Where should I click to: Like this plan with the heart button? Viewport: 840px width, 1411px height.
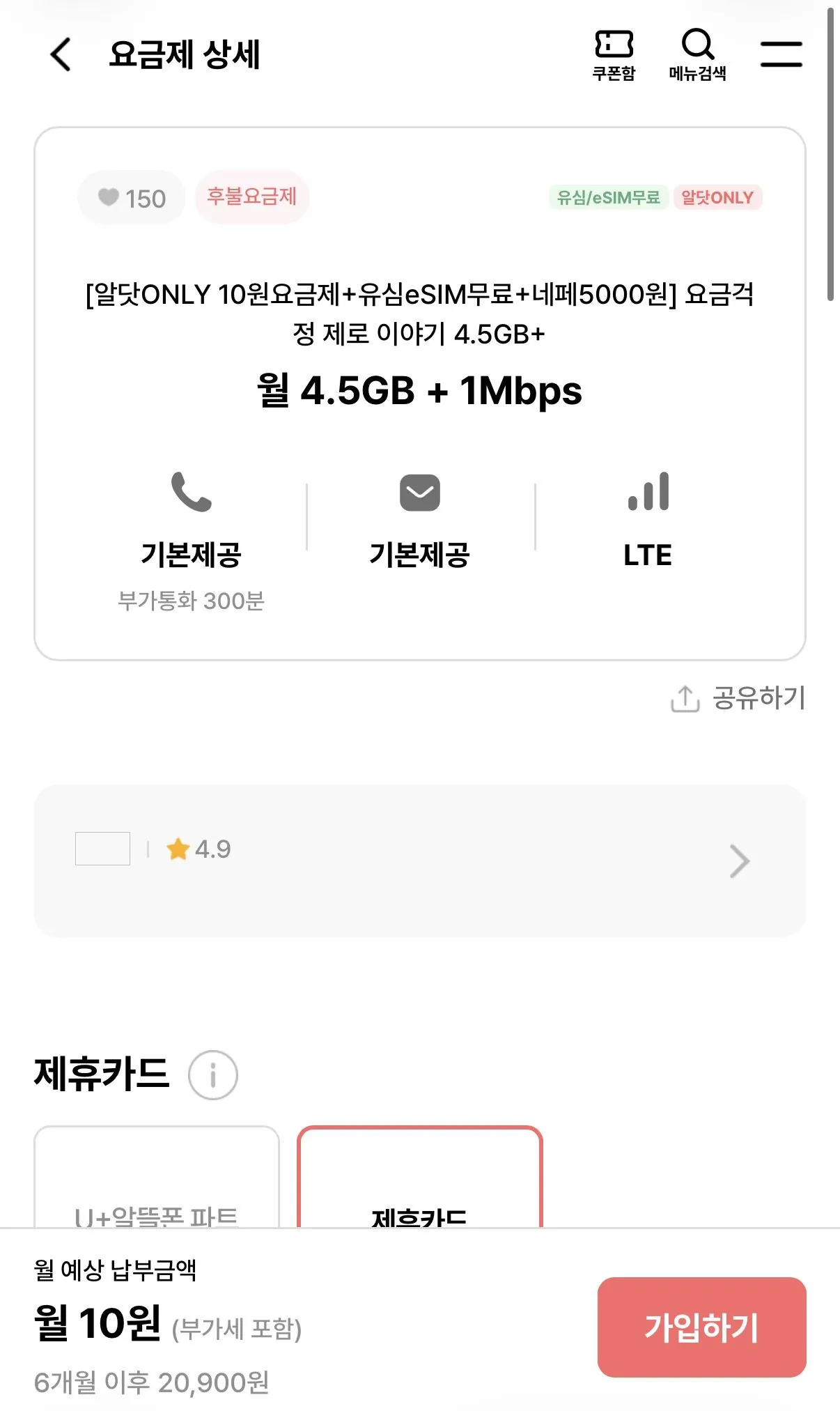pos(132,198)
